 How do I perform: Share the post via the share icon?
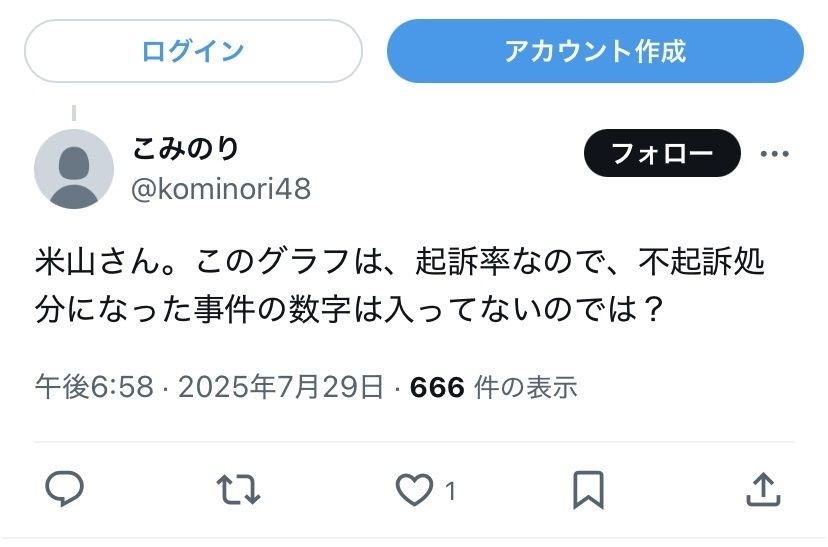tap(763, 489)
